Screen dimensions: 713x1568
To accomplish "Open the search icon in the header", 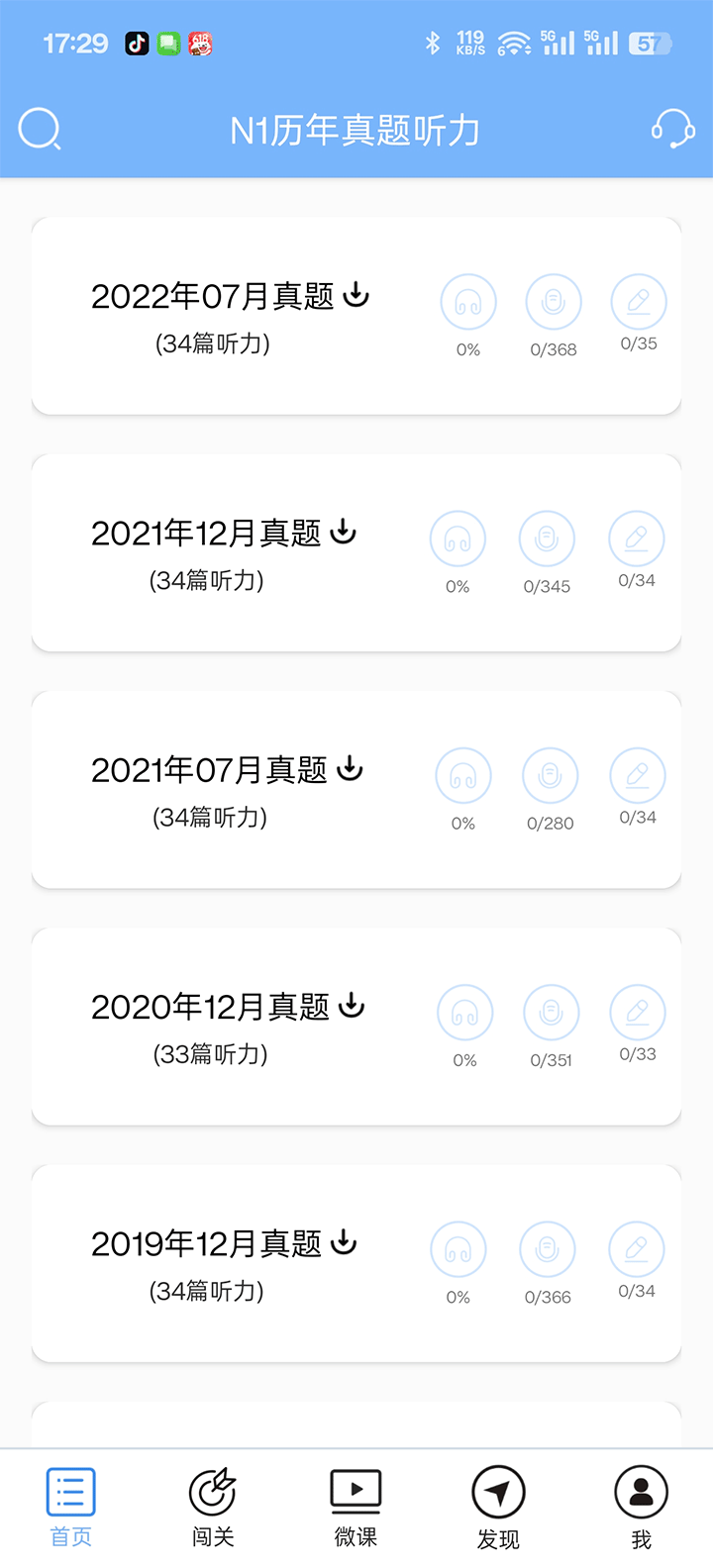I will (40, 130).
